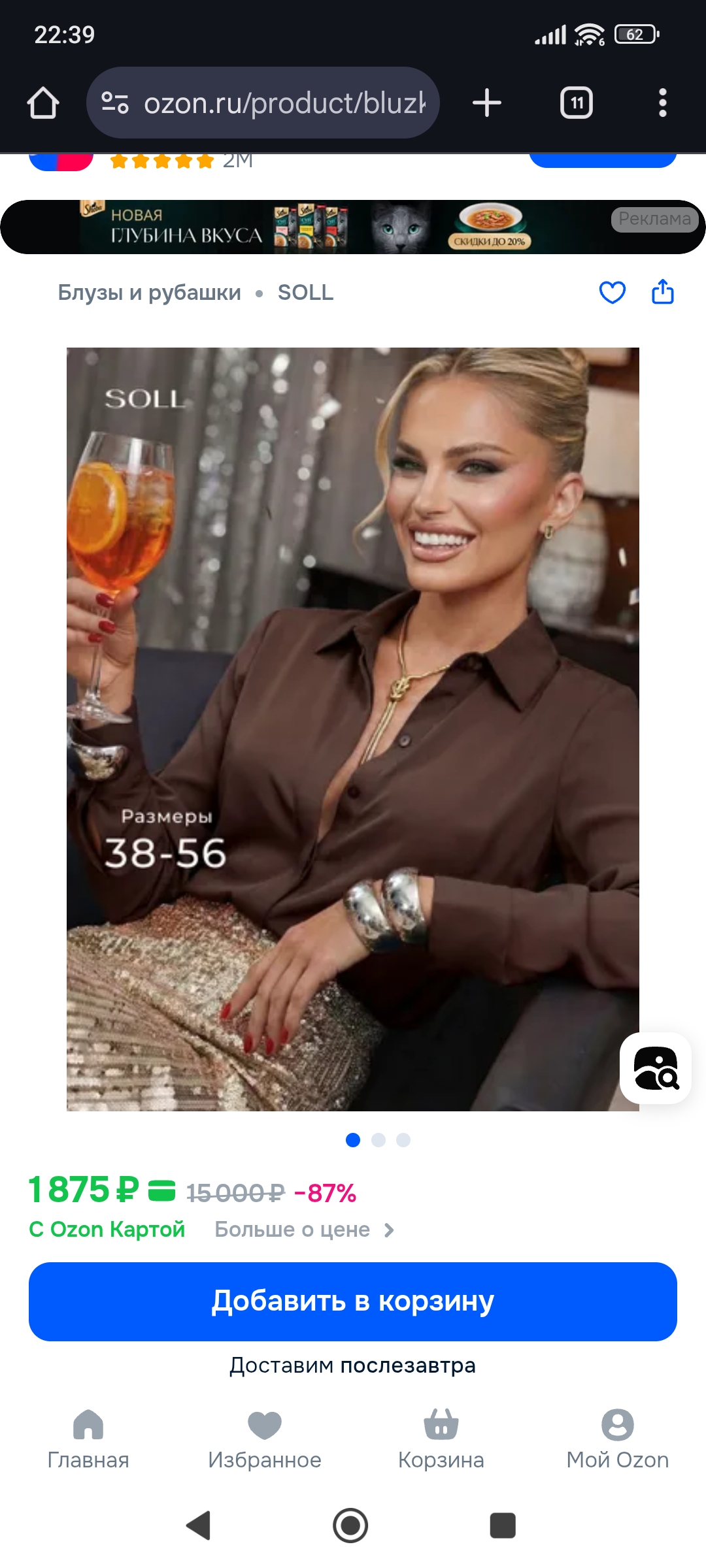
Task: Add the blouse to favorites with the heart
Action: click(612, 293)
